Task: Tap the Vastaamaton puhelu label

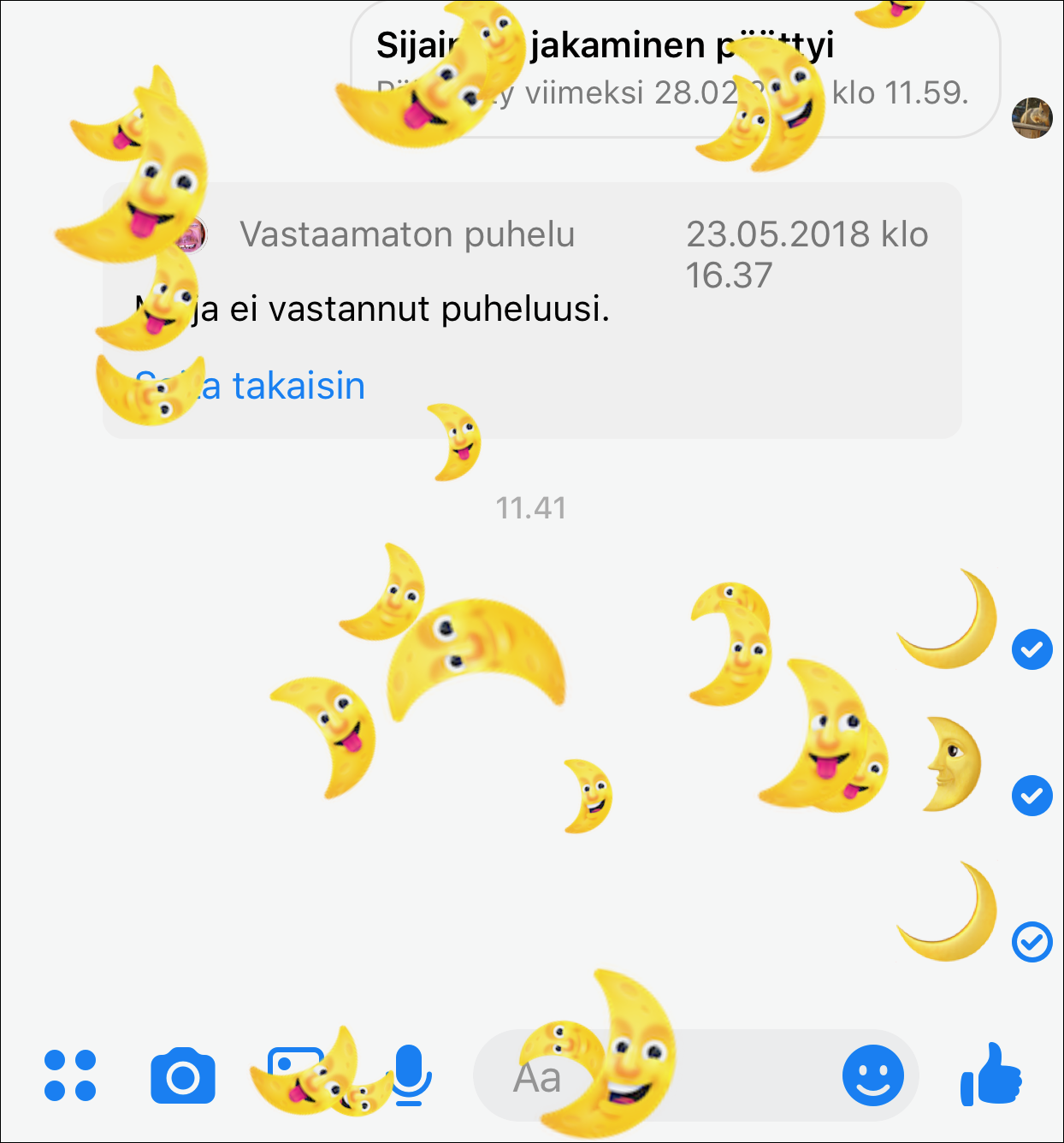Action: point(408,234)
